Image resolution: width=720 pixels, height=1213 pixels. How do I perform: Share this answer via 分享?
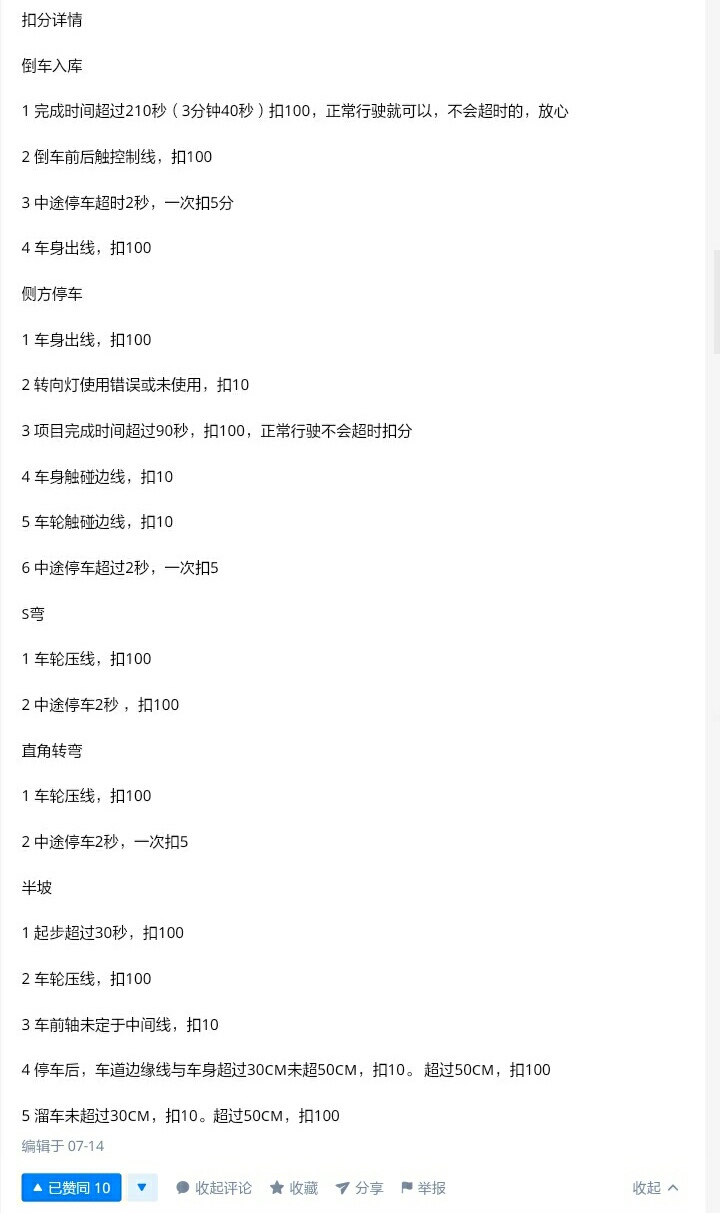[359, 1188]
